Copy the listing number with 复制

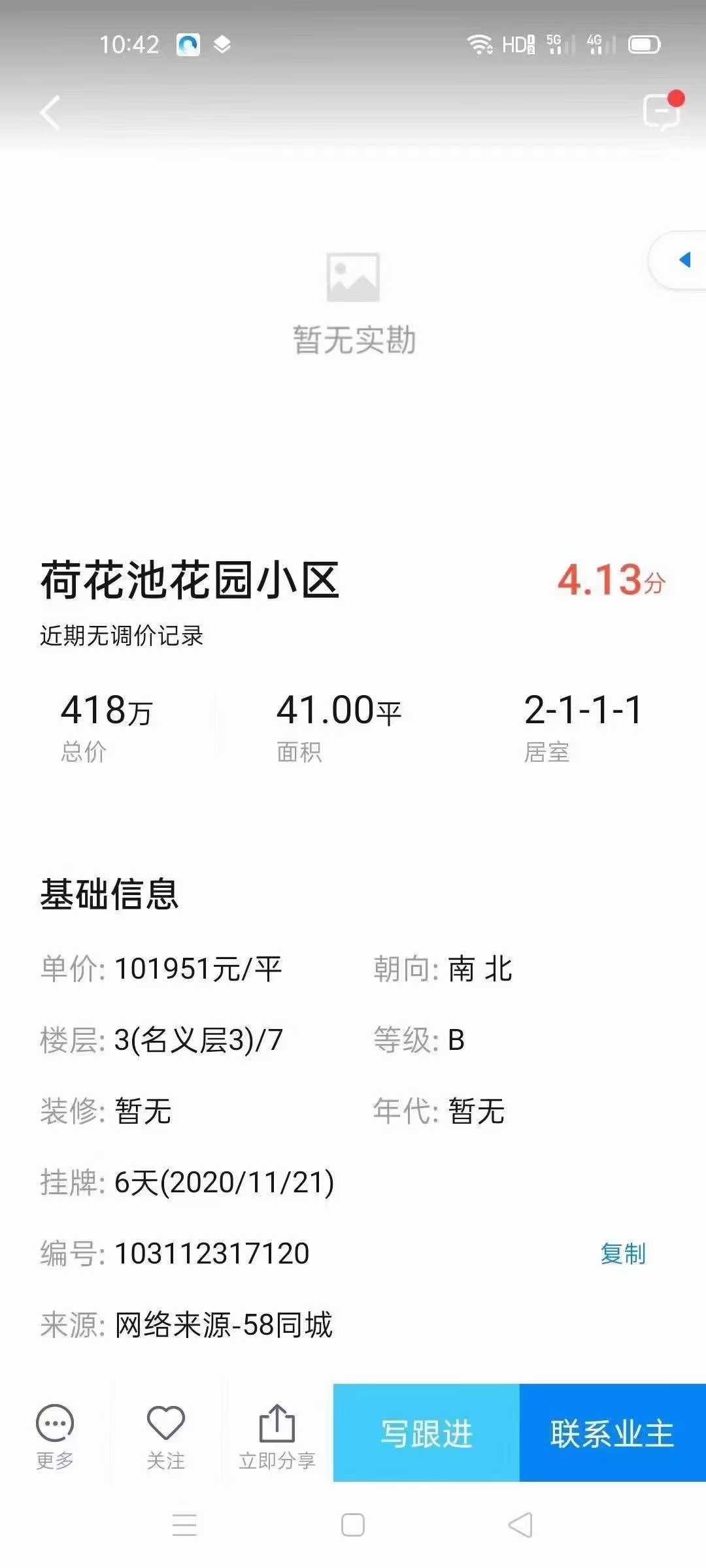coord(623,1254)
